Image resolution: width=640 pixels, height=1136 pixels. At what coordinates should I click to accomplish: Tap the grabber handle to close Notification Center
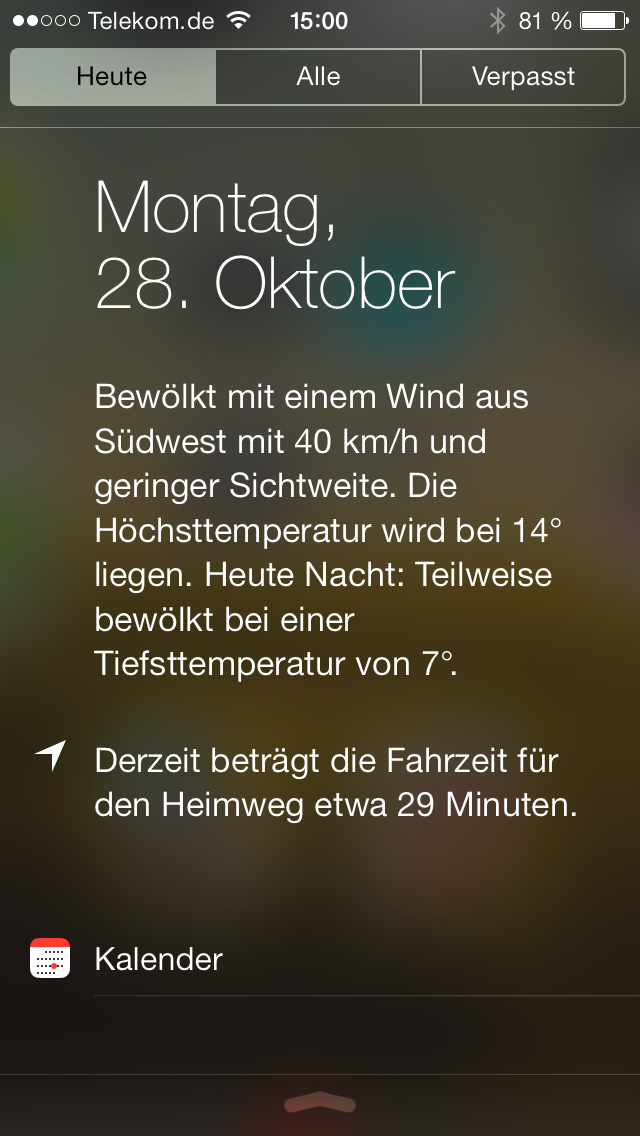tap(320, 1102)
